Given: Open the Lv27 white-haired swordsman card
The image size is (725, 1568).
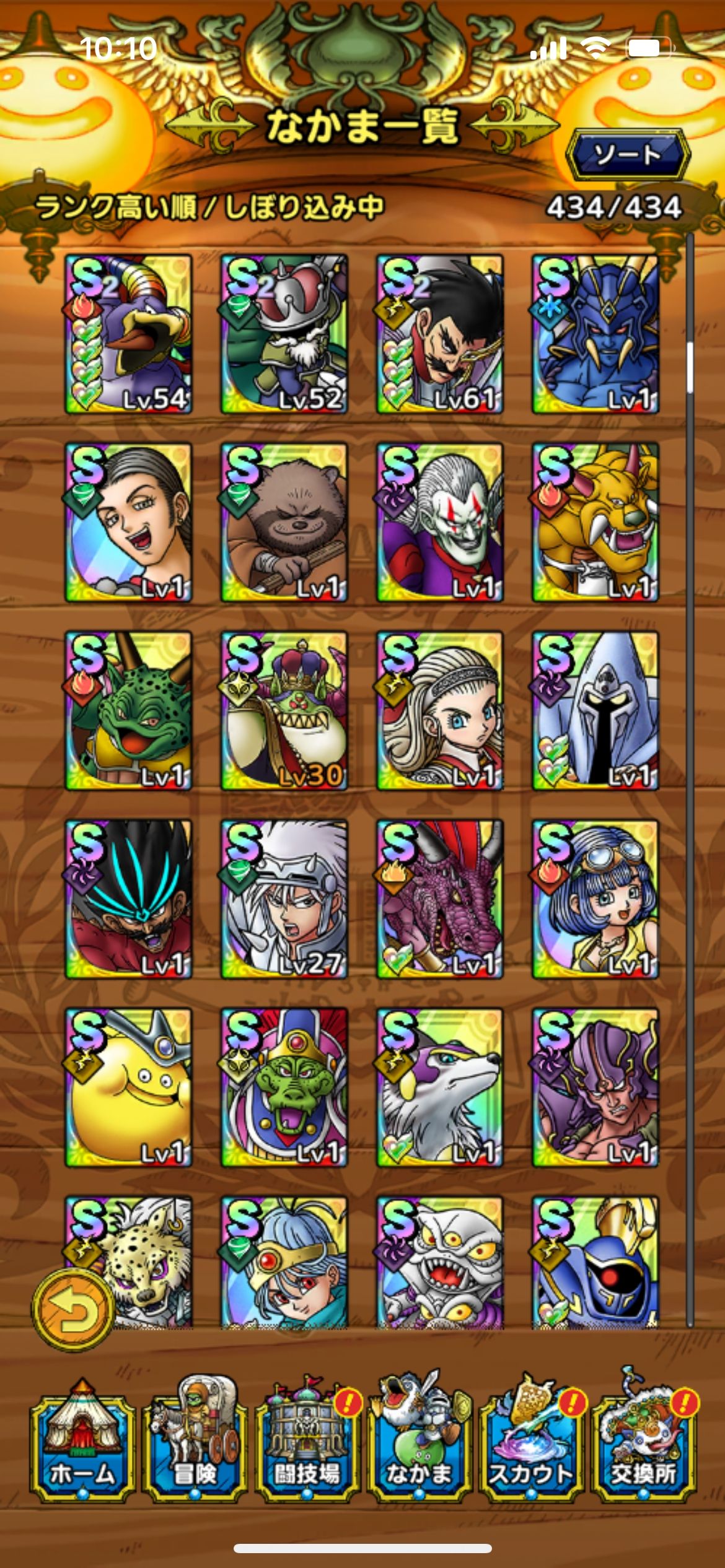Looking at the screenshot, I should coord(284,899).
